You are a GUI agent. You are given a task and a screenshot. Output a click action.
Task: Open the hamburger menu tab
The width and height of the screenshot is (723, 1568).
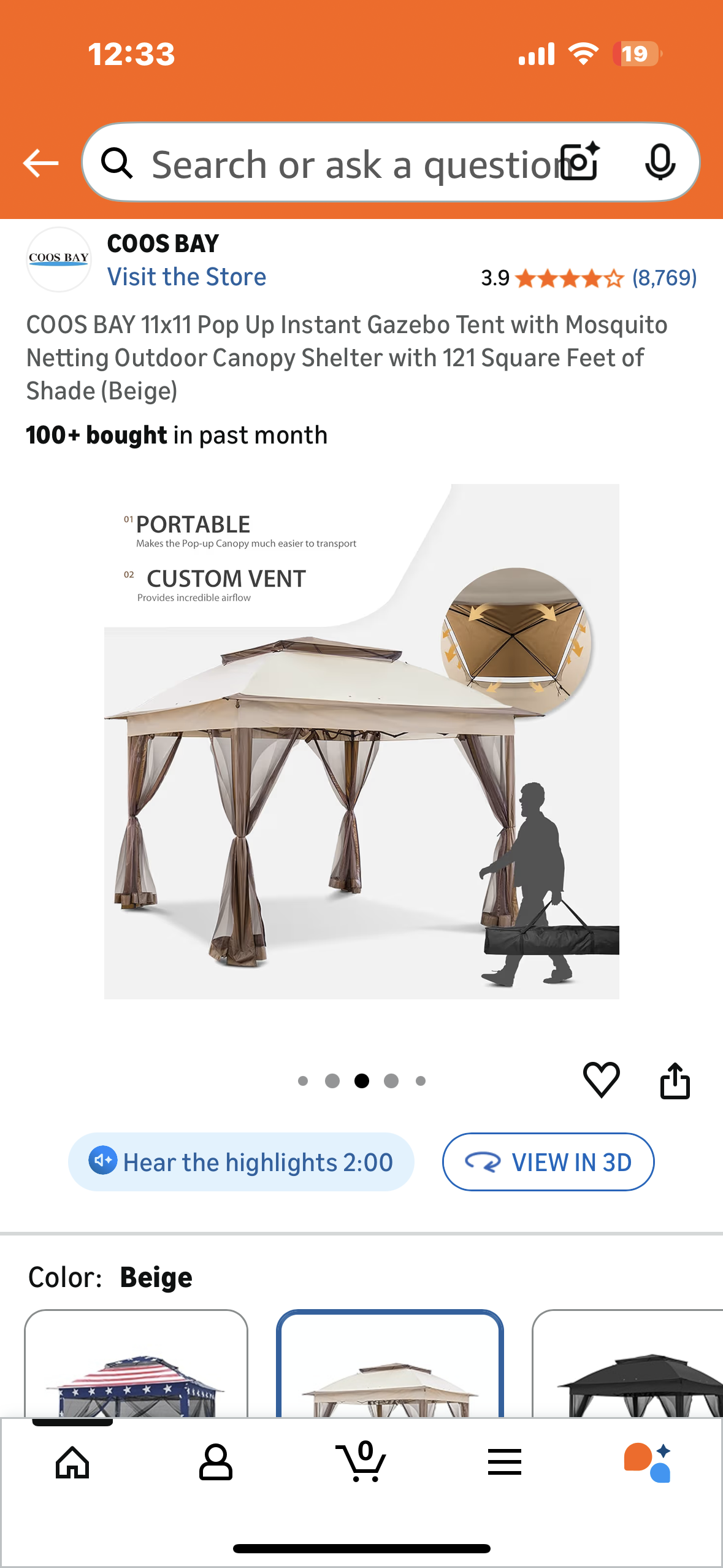505,1462
